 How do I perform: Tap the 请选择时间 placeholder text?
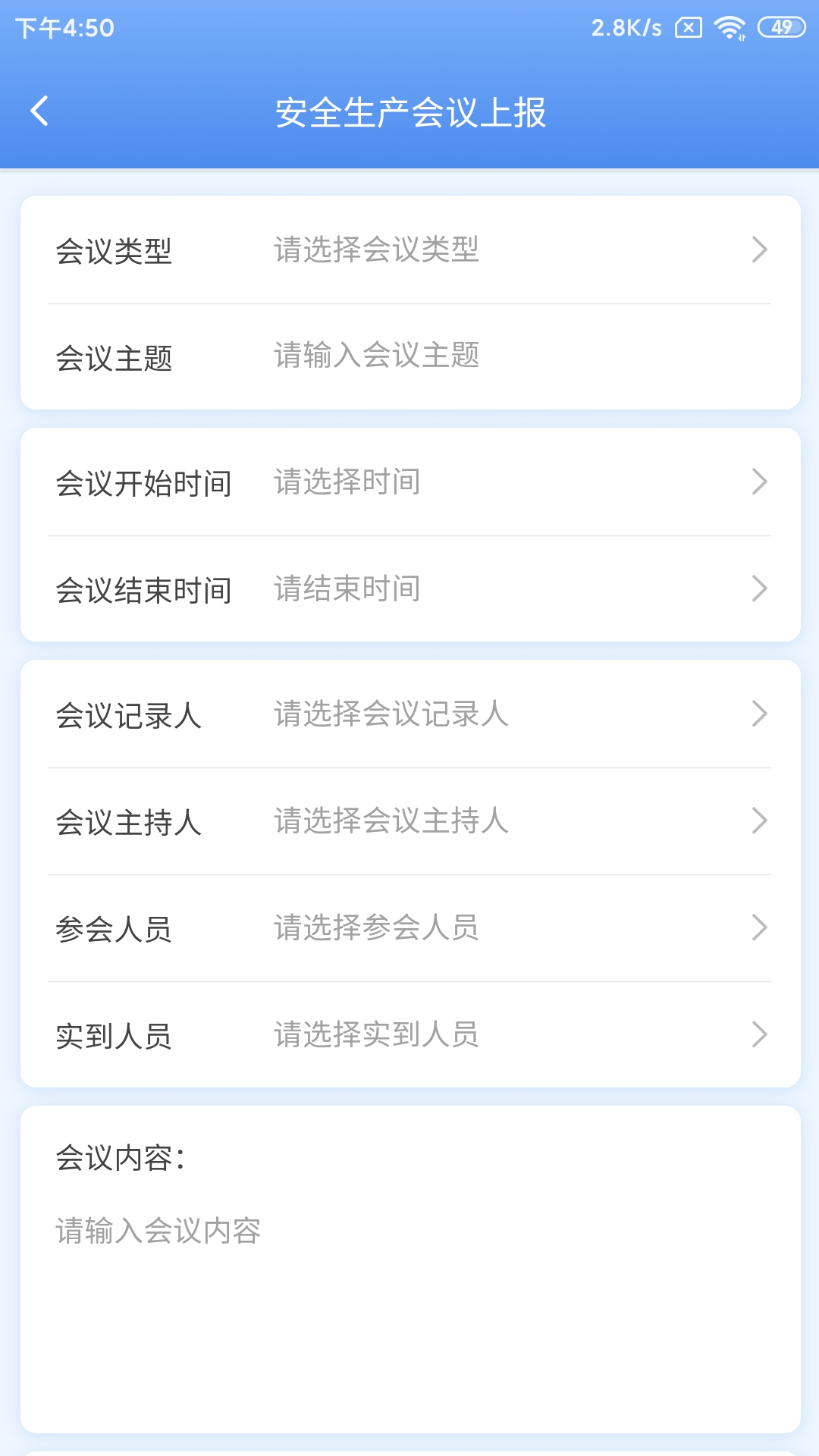[x=347, y=481]
